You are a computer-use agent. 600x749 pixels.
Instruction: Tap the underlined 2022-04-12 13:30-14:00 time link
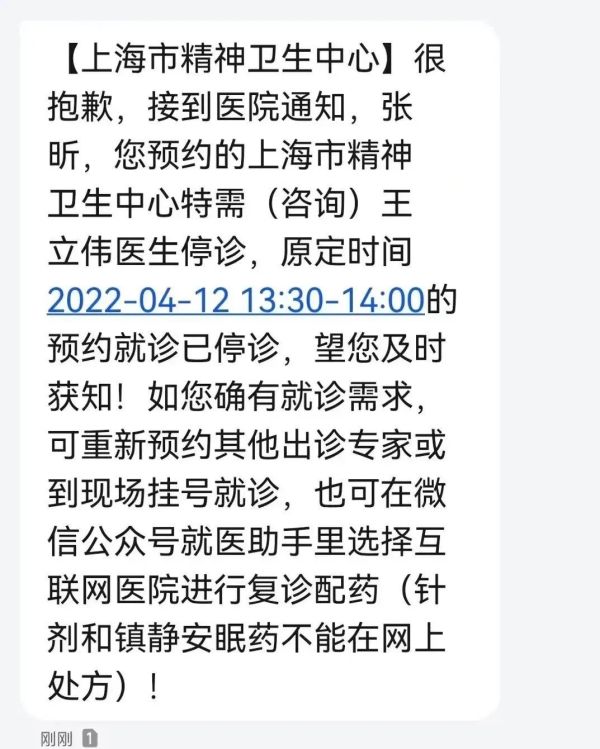pyautogui.click(x=236, y=299)
